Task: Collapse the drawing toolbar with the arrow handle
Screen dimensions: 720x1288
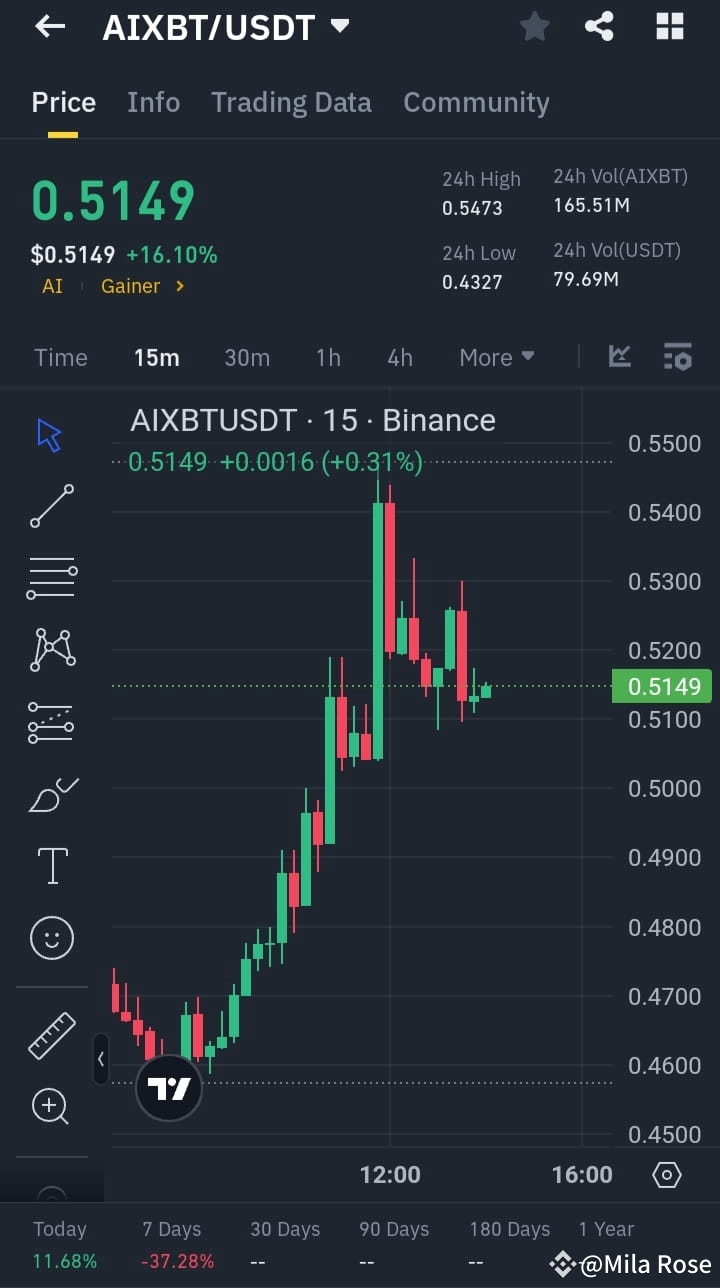Action: (x=101, y=1060)
